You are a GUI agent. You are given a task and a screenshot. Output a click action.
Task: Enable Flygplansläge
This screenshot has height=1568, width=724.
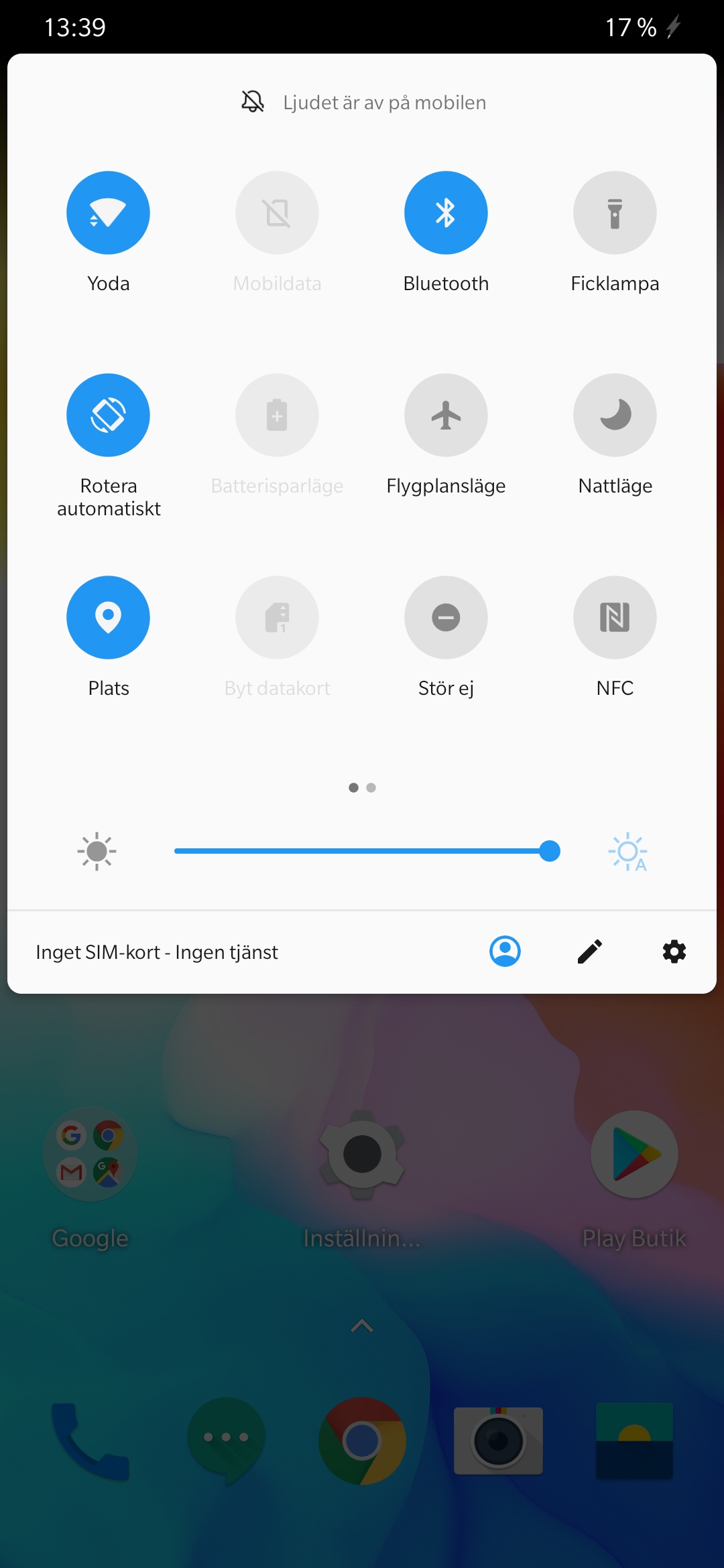pos(446,415)
